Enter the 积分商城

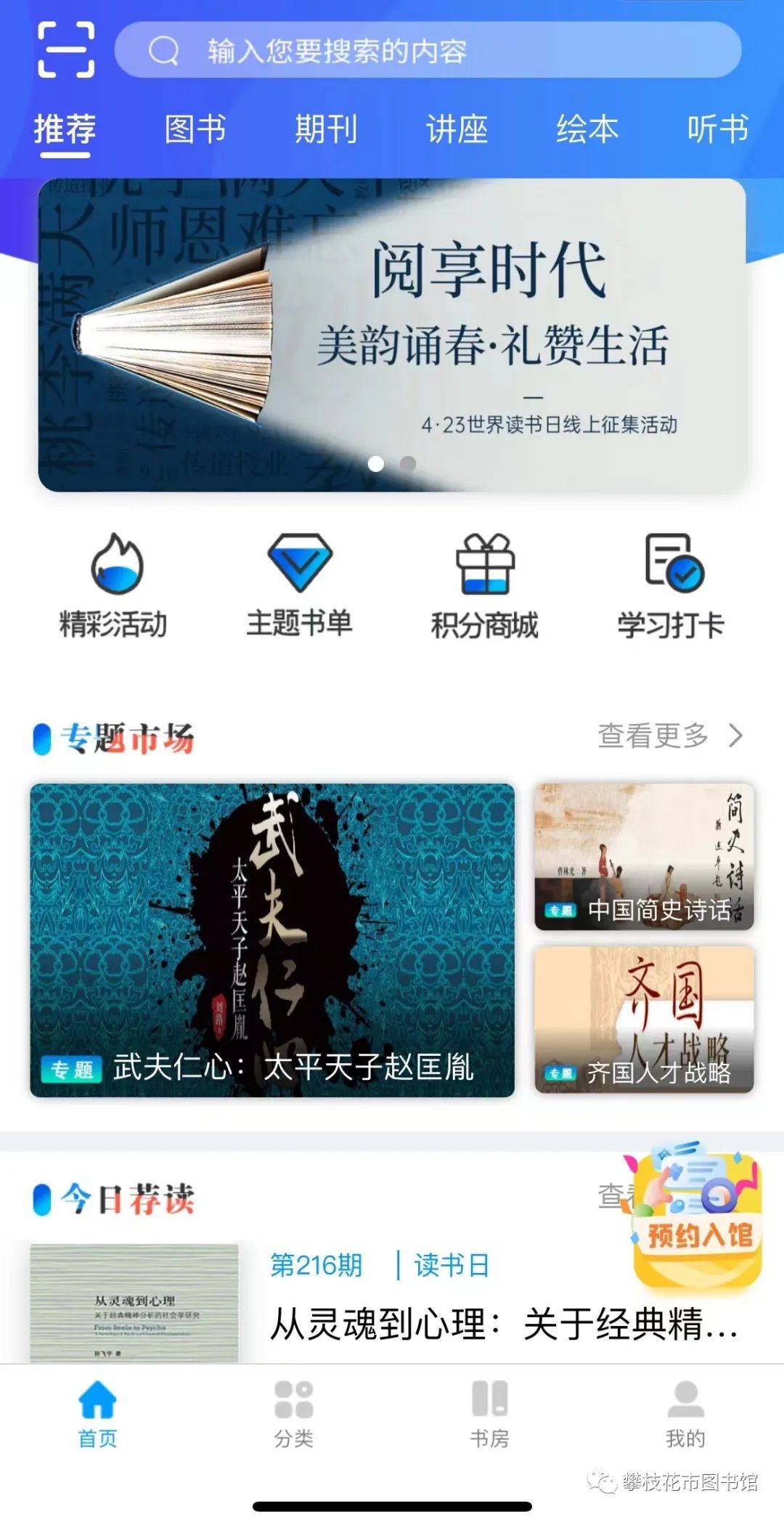click(x=485, y=585)
